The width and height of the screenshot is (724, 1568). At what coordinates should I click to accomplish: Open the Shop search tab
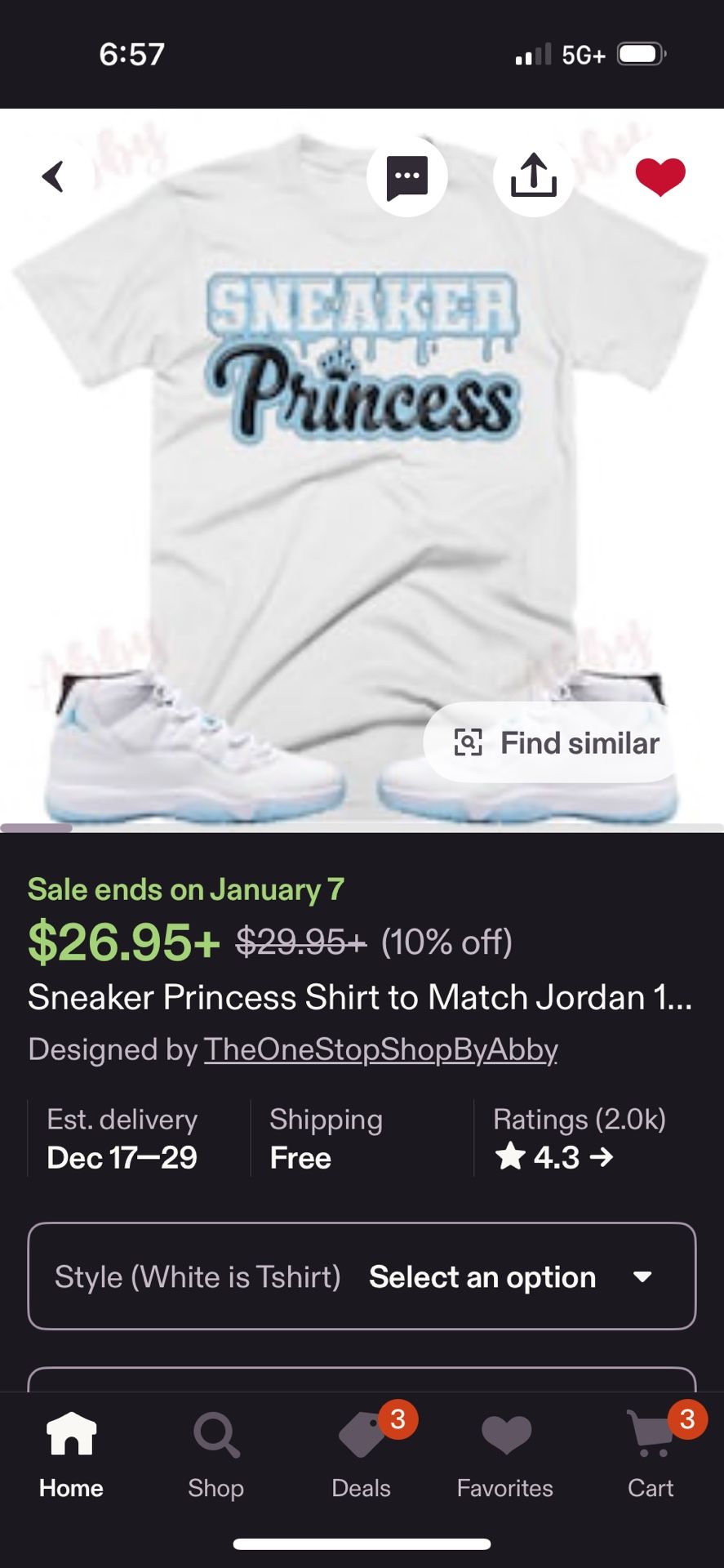[215, 1455]
